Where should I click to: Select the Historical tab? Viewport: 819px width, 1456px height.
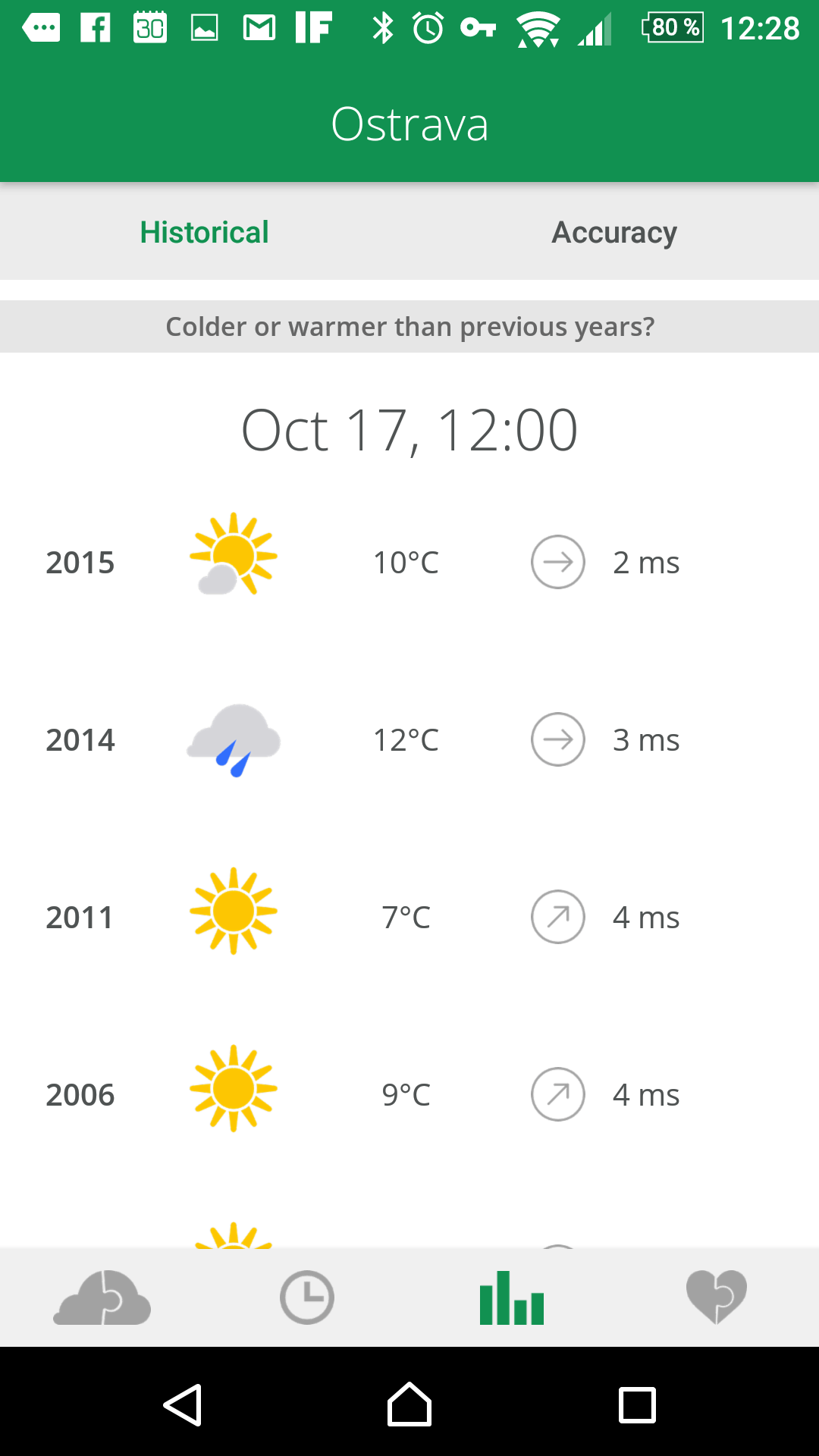205,232
